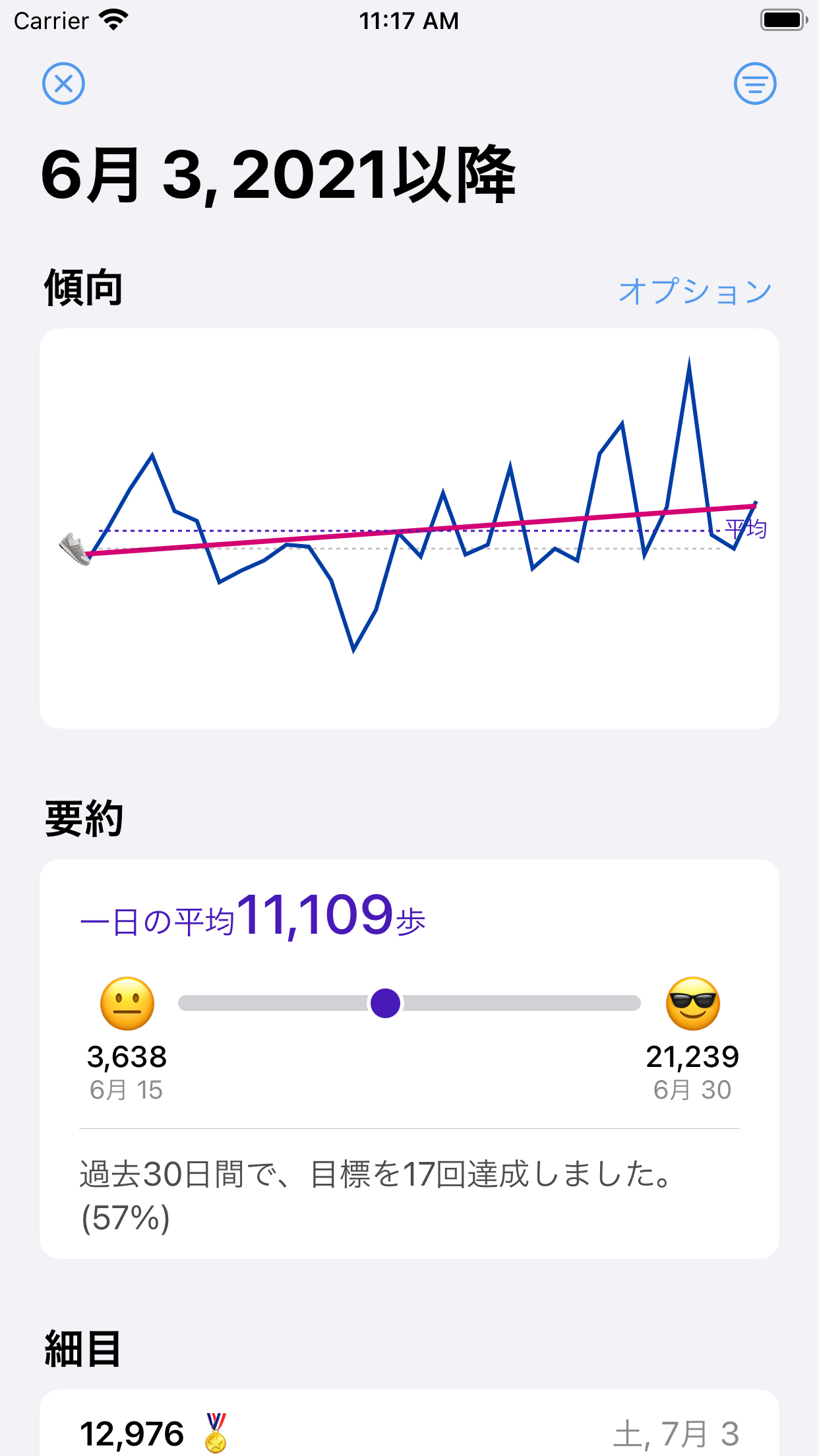Open the filter options icon top right

click(754, 83)
